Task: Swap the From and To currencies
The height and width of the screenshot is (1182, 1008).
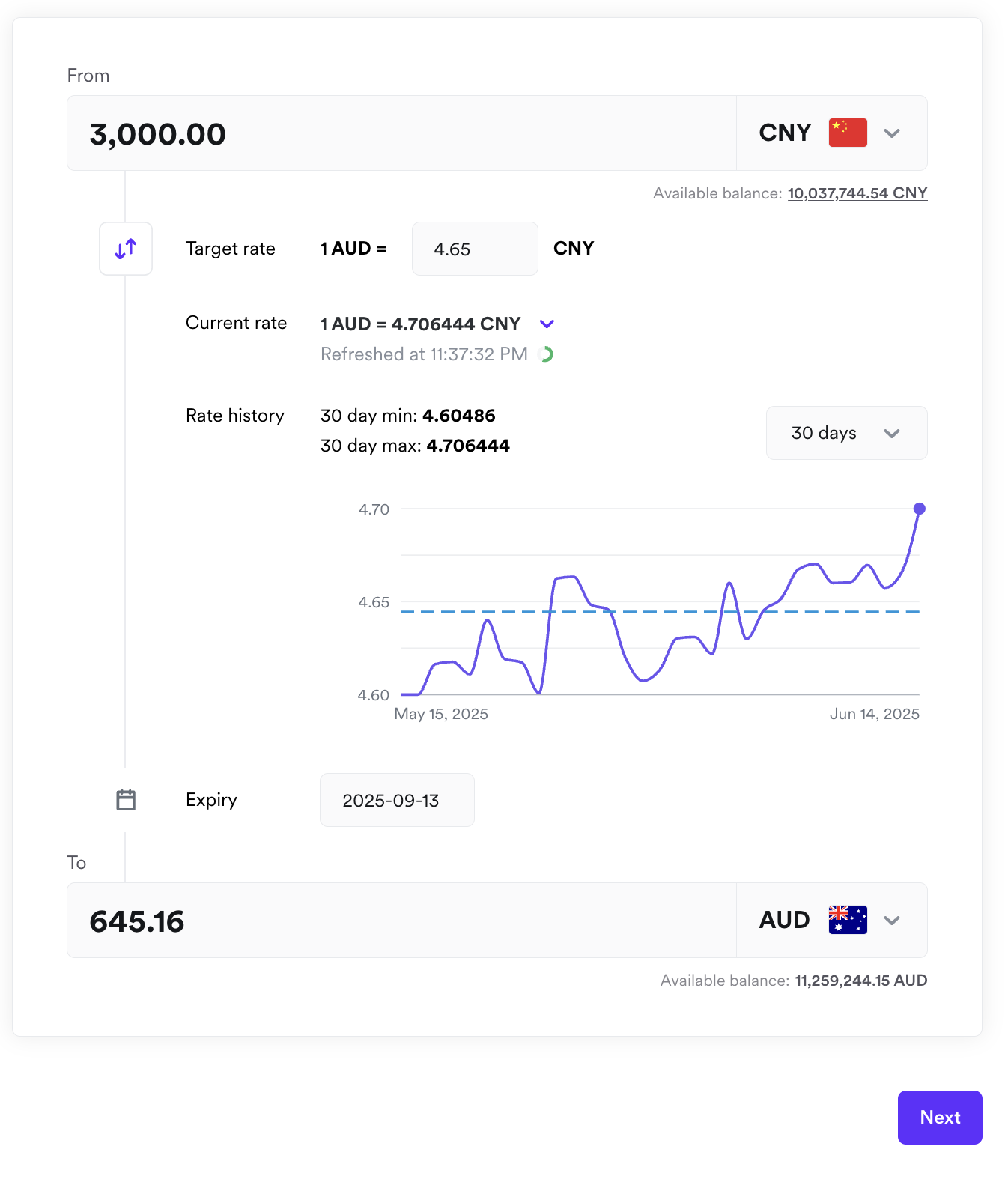Action: [x=126, y=249]
